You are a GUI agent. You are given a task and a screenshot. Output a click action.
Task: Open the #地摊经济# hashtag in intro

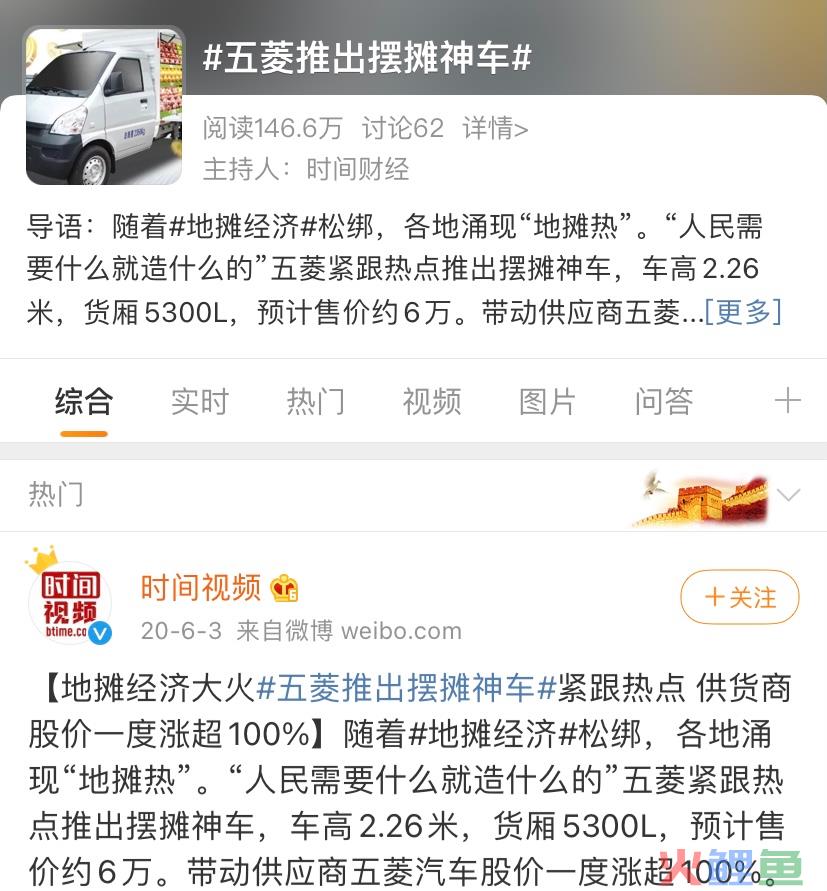coord(234,226)
